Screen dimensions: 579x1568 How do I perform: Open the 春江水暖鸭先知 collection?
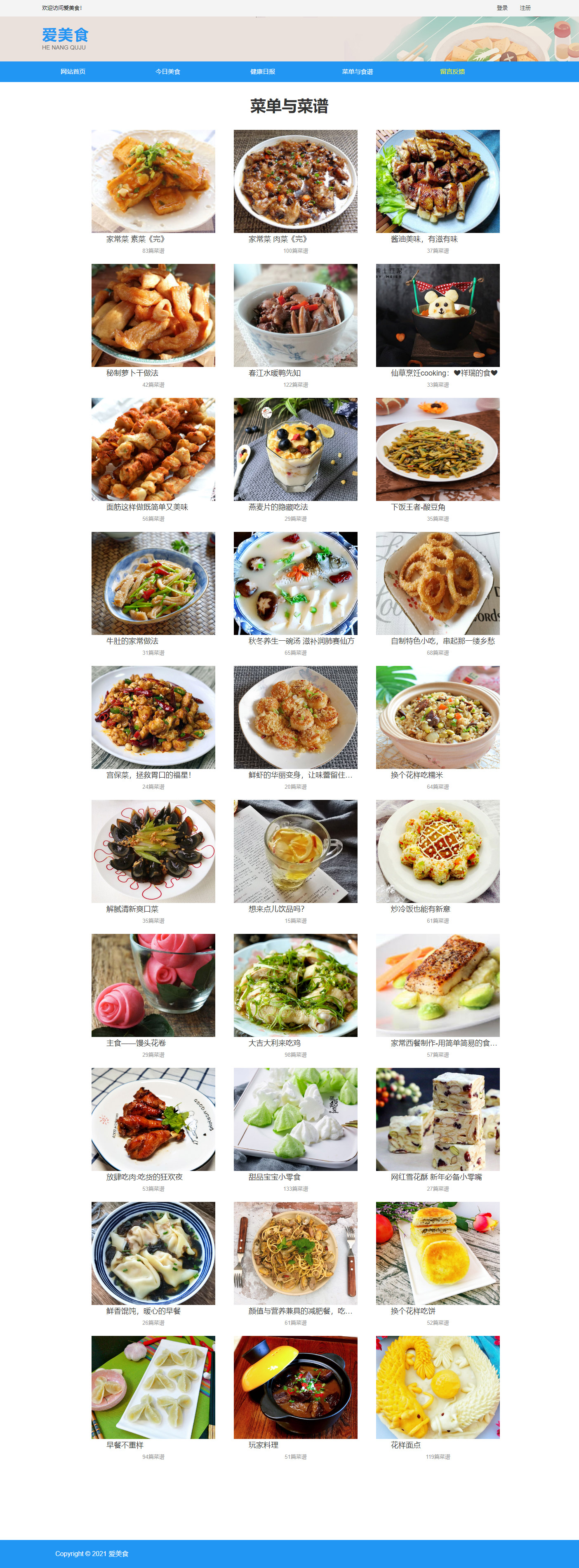pos(295,315)
